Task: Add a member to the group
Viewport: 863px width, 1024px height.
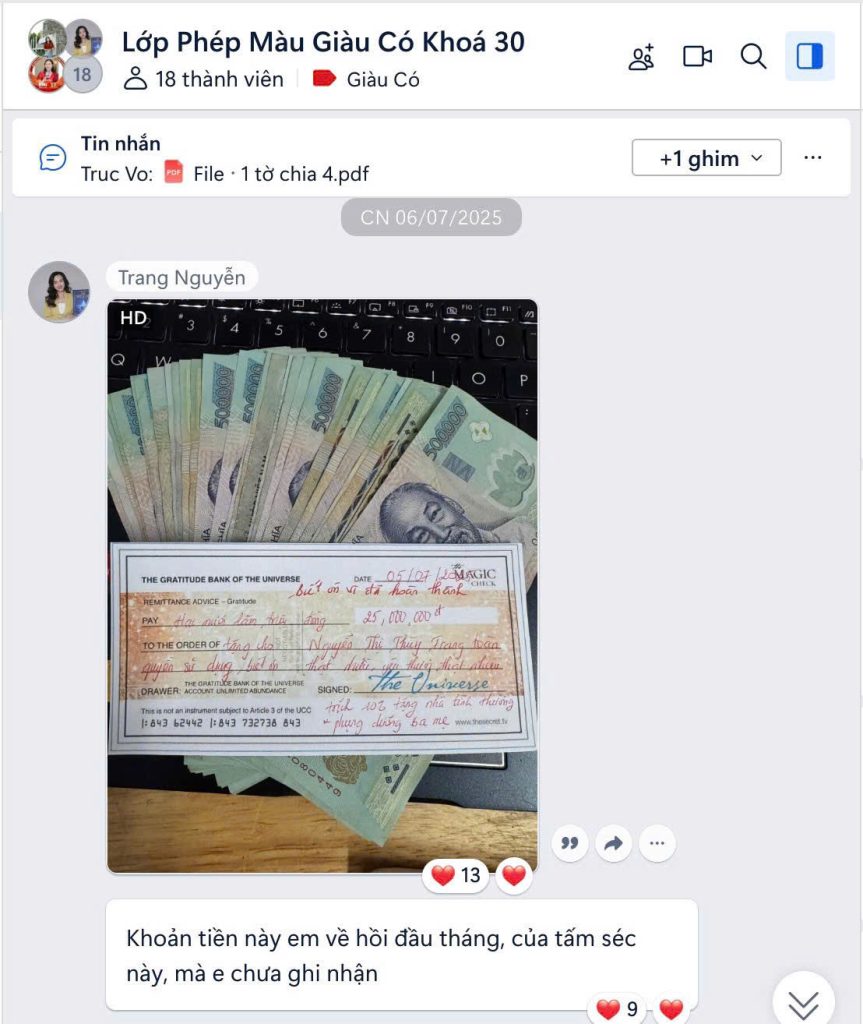Action: (641, 57)
